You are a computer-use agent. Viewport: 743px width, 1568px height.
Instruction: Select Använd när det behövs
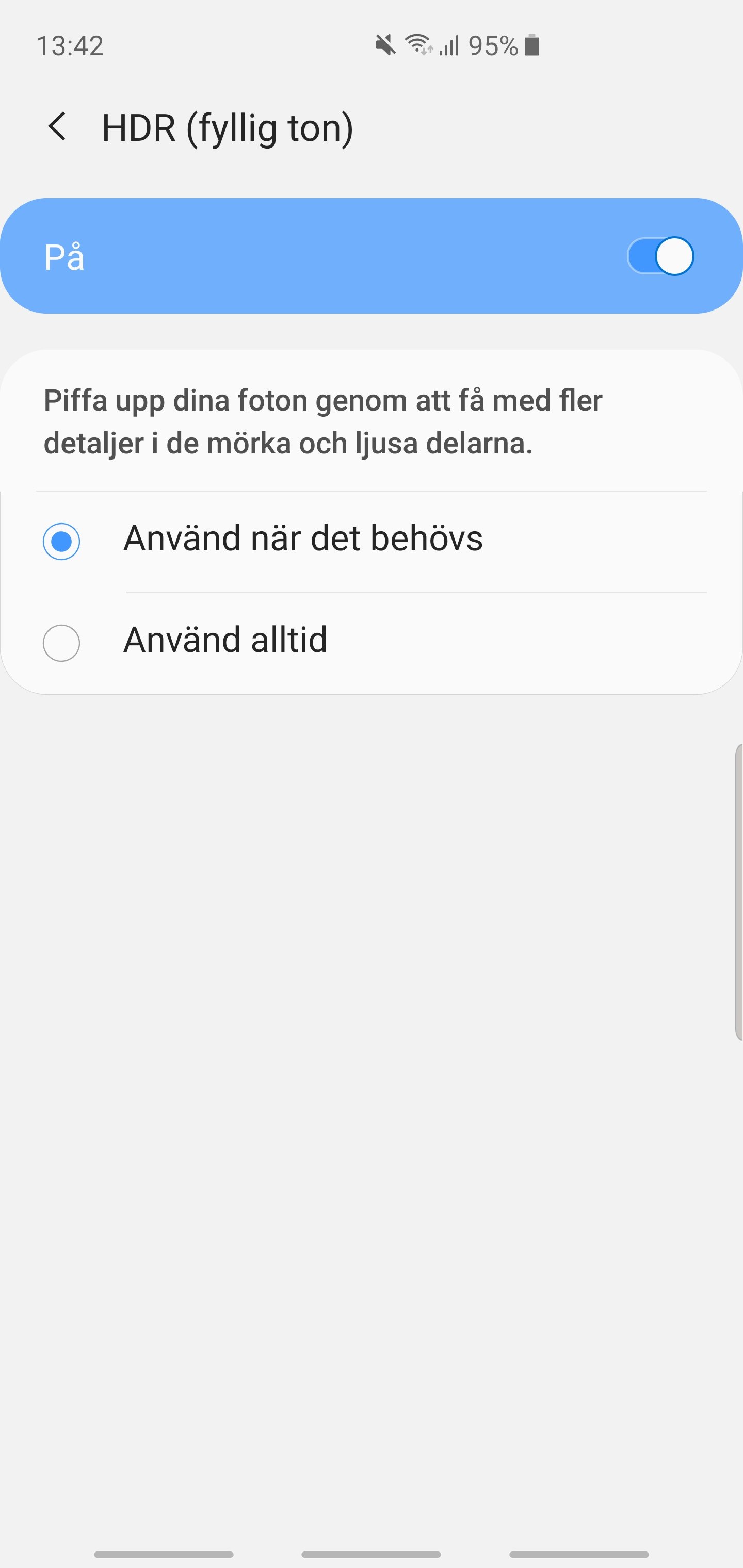(372, 541)
